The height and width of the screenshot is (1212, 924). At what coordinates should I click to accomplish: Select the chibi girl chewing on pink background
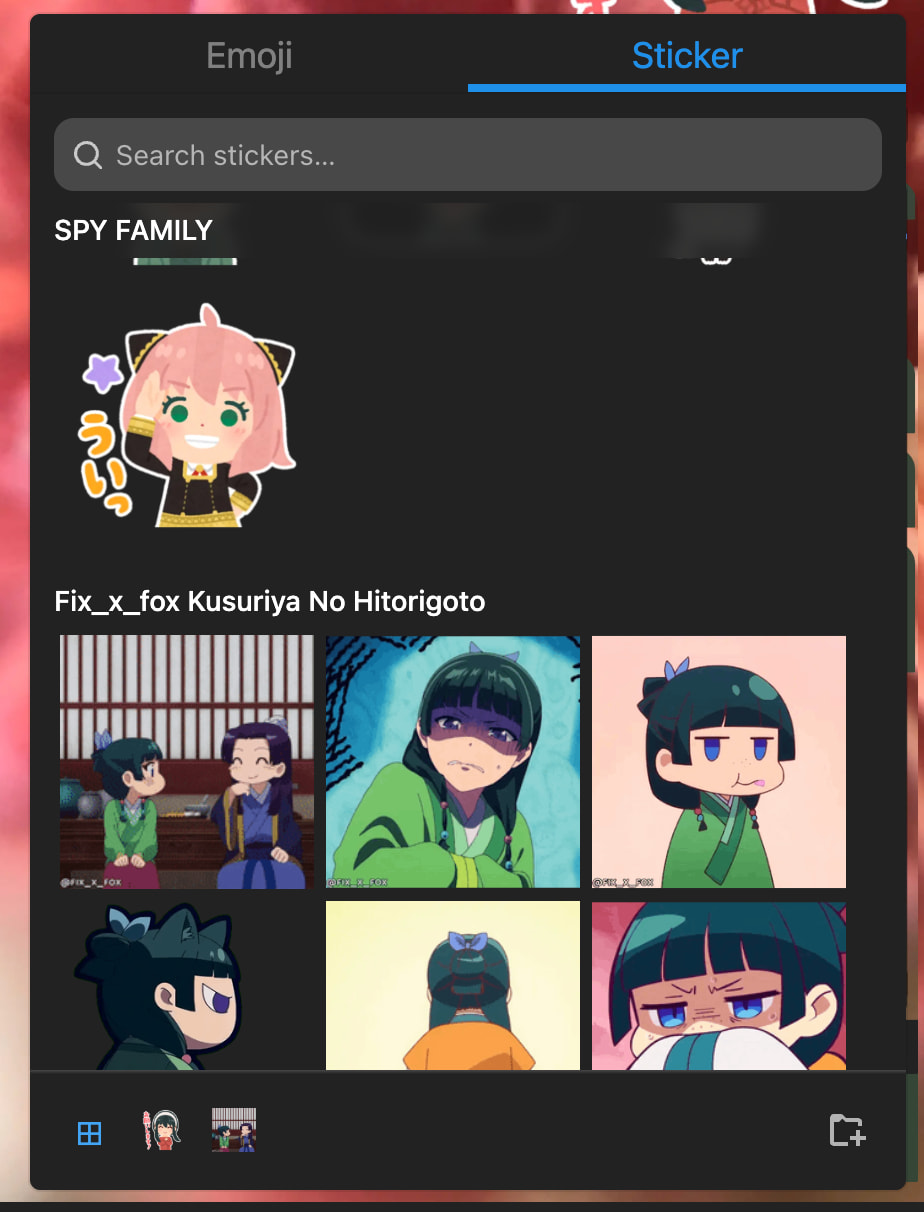pos(719,762)
